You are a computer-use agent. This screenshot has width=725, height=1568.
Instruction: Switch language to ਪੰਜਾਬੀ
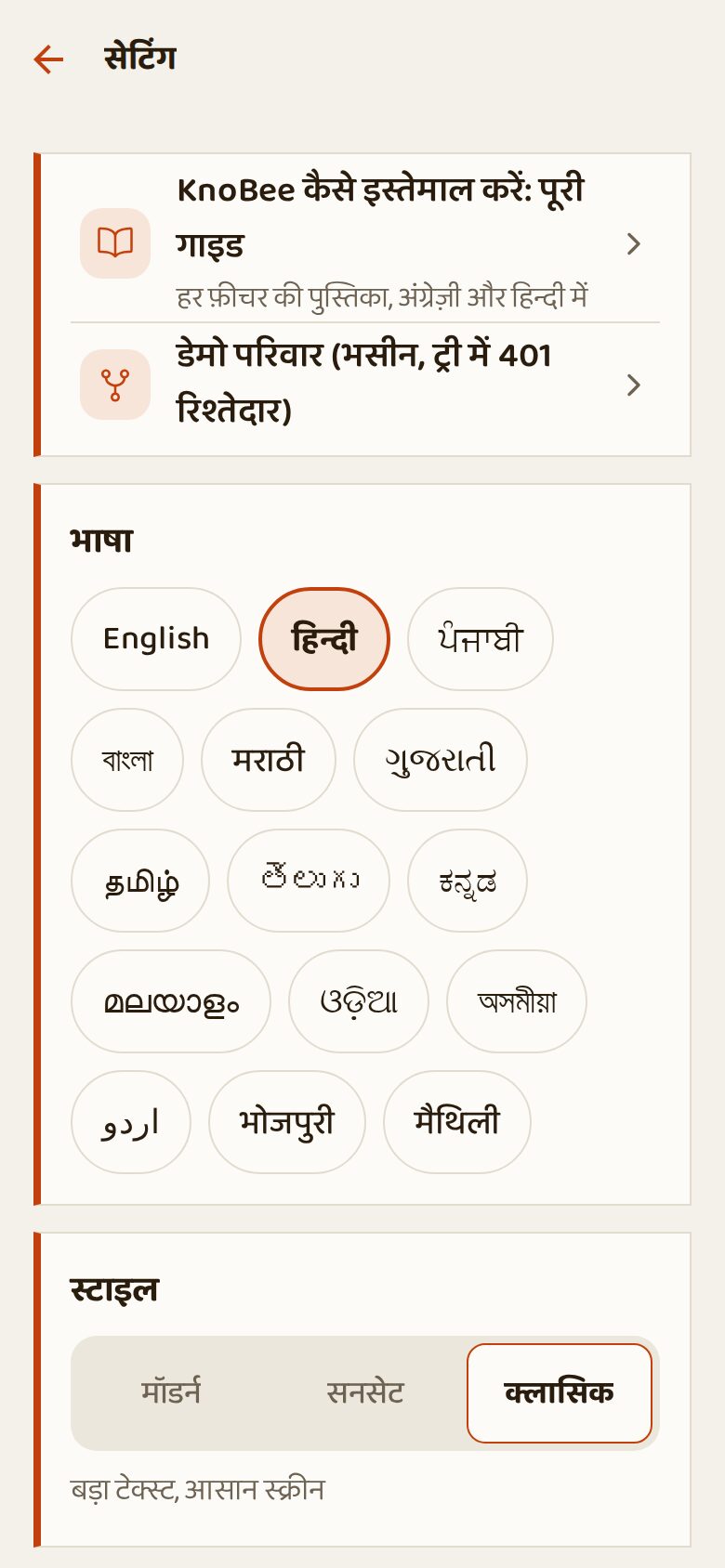[x=481, y=639]
